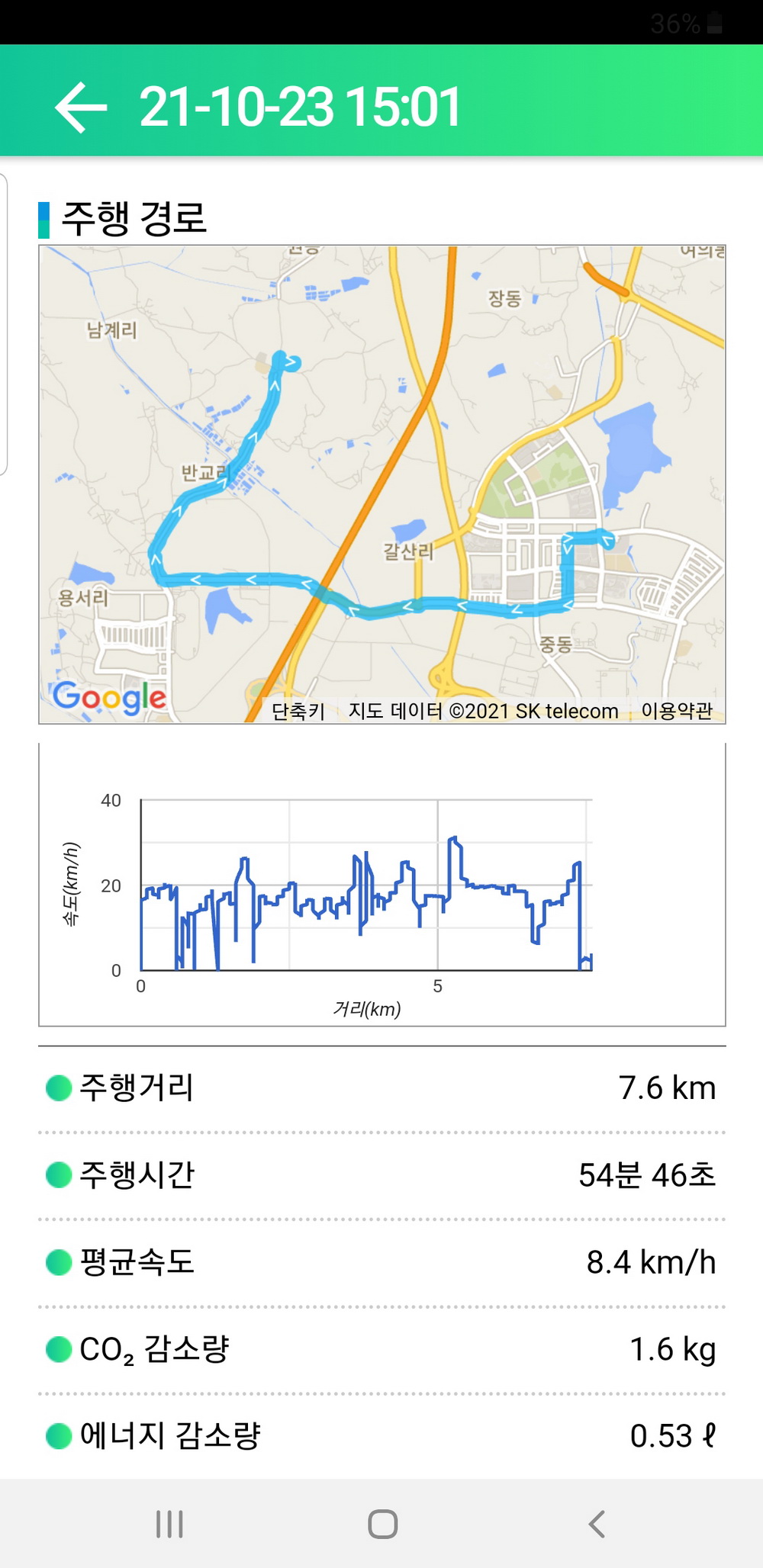Image resolution: width=763 pixels, height=1568 pixels.
Task: Tap the system home button
Action: pyautogui.click(x=382, y=1524)
